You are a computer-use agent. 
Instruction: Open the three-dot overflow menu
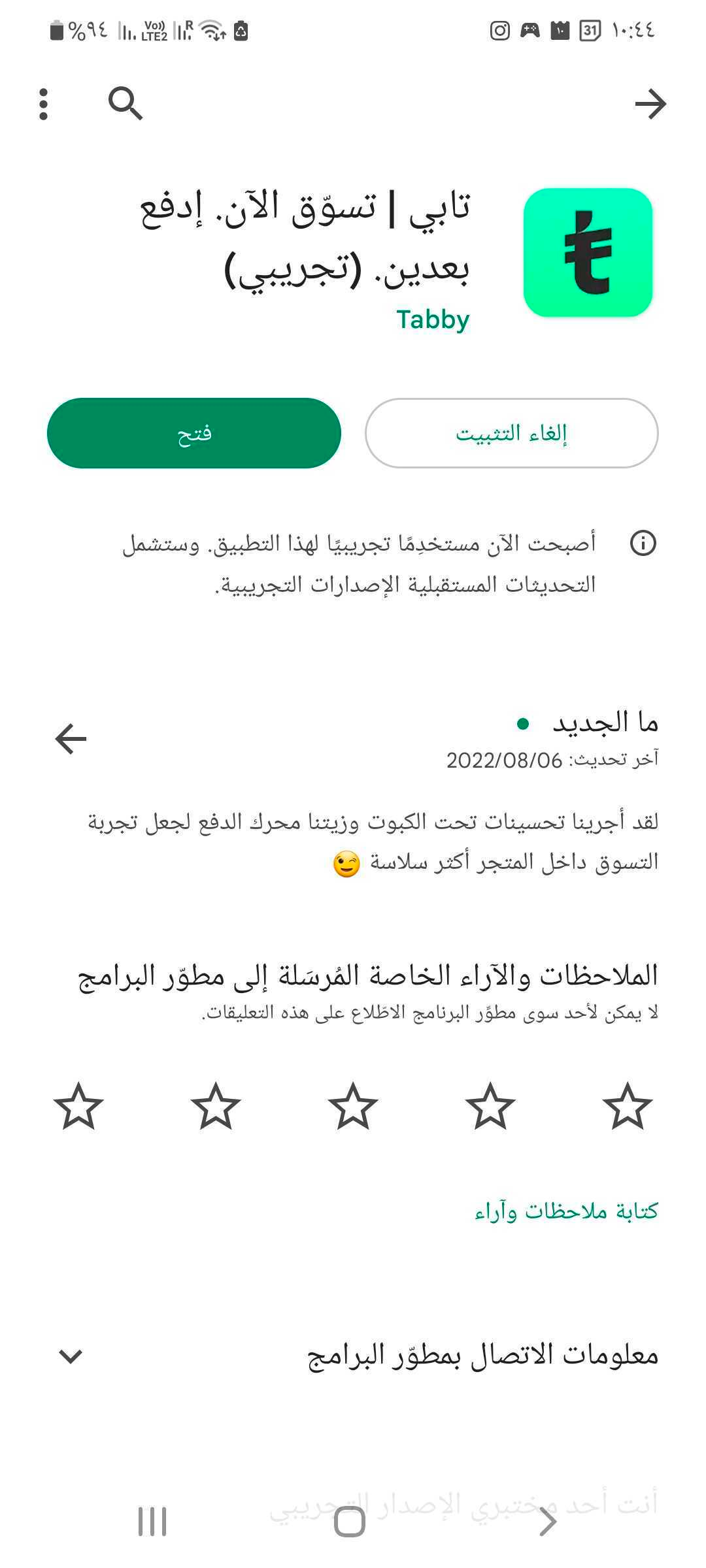43,104
